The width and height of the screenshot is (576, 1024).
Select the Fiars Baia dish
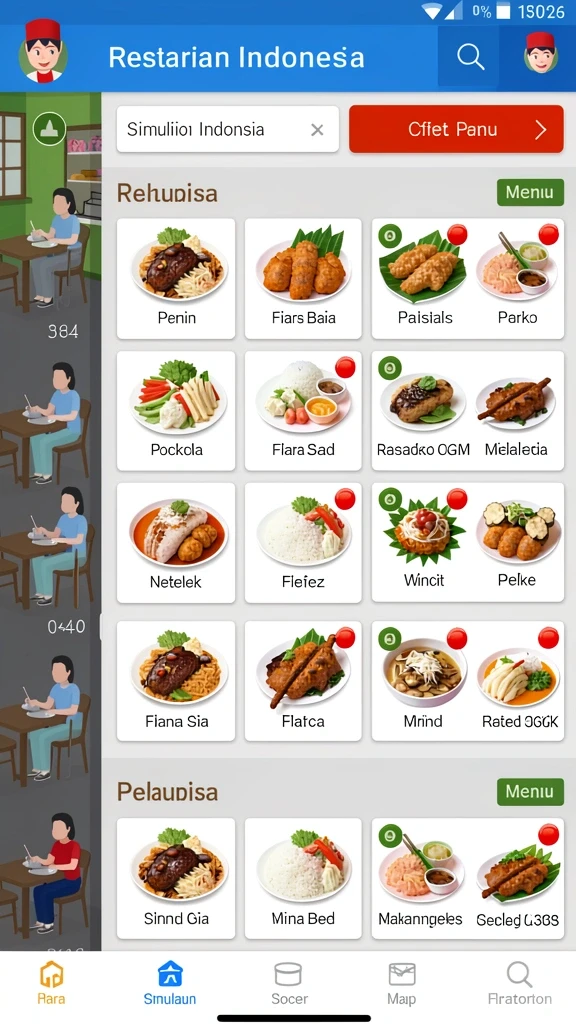[x=303, y=279]
